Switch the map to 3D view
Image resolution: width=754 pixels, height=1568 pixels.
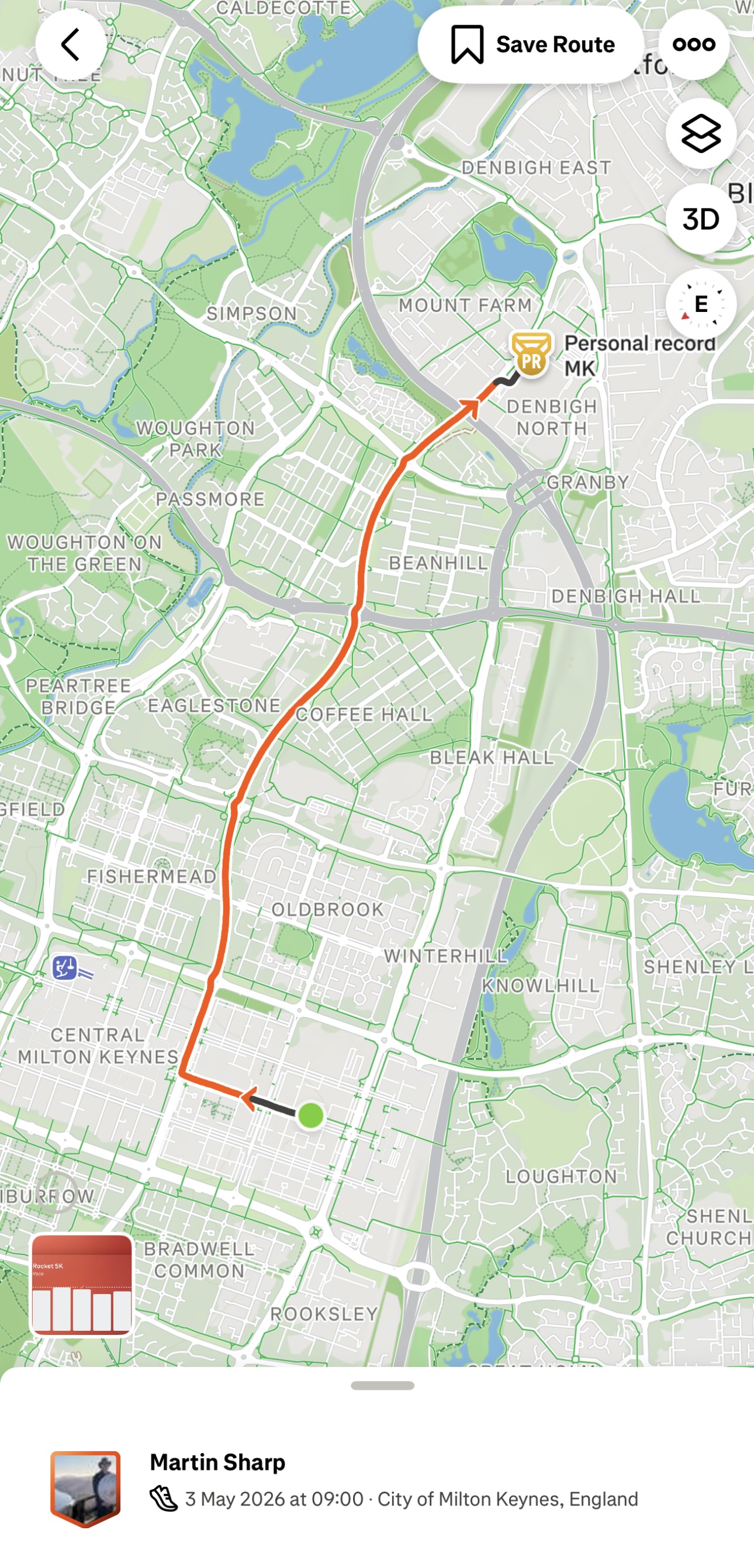pyautogui.click(x=700, y=218)
